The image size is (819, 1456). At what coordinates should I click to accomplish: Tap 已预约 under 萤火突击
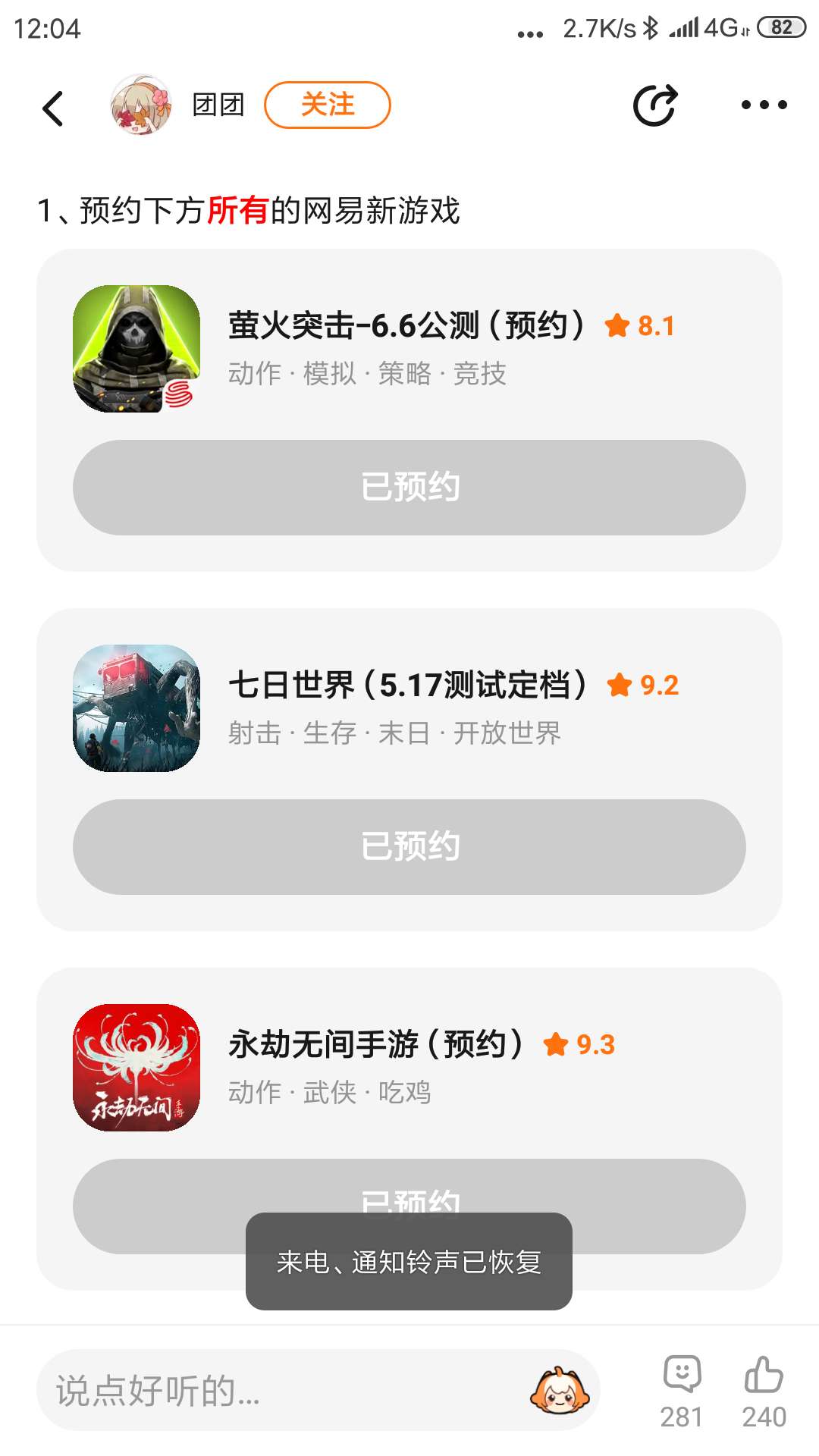[x=409, y=488]
